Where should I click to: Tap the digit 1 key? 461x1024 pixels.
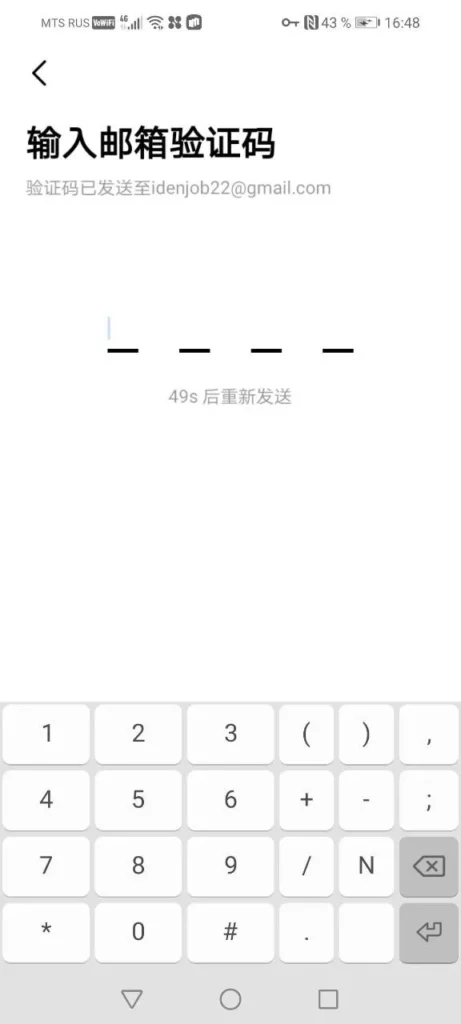point(46,734)
